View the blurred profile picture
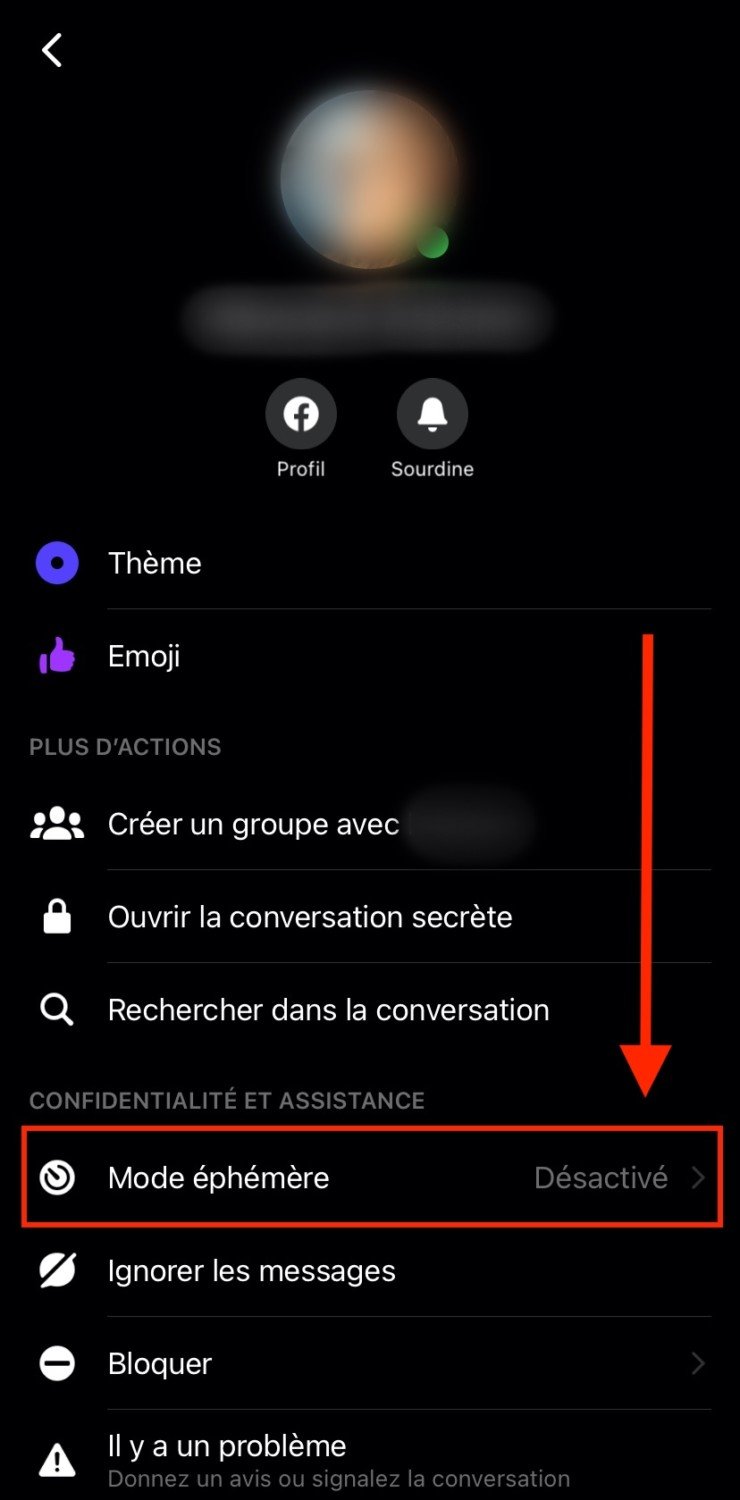The height and width of the screenshot is (1500, 740). click(369, 180)
